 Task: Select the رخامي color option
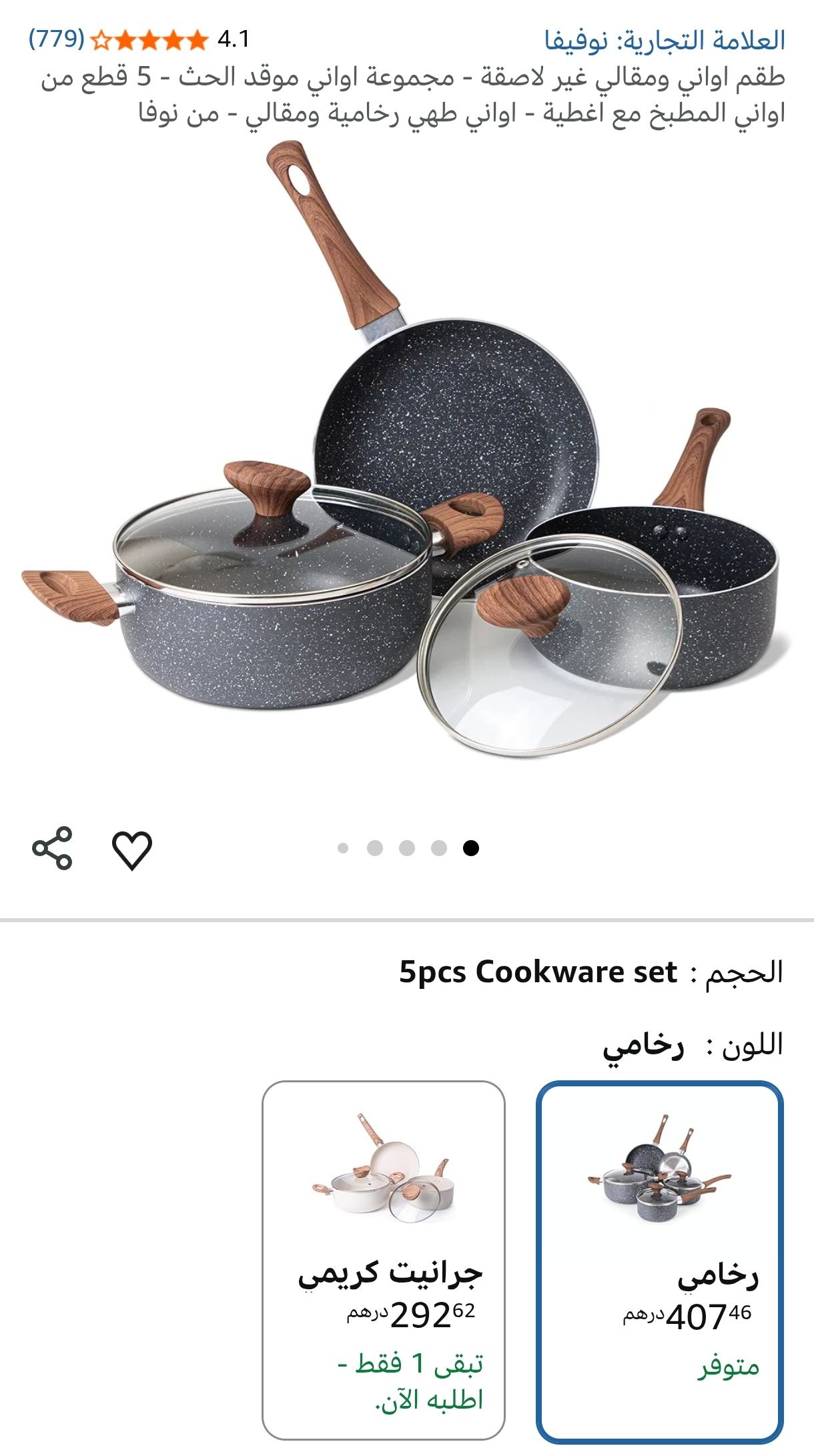point(659,1260)
